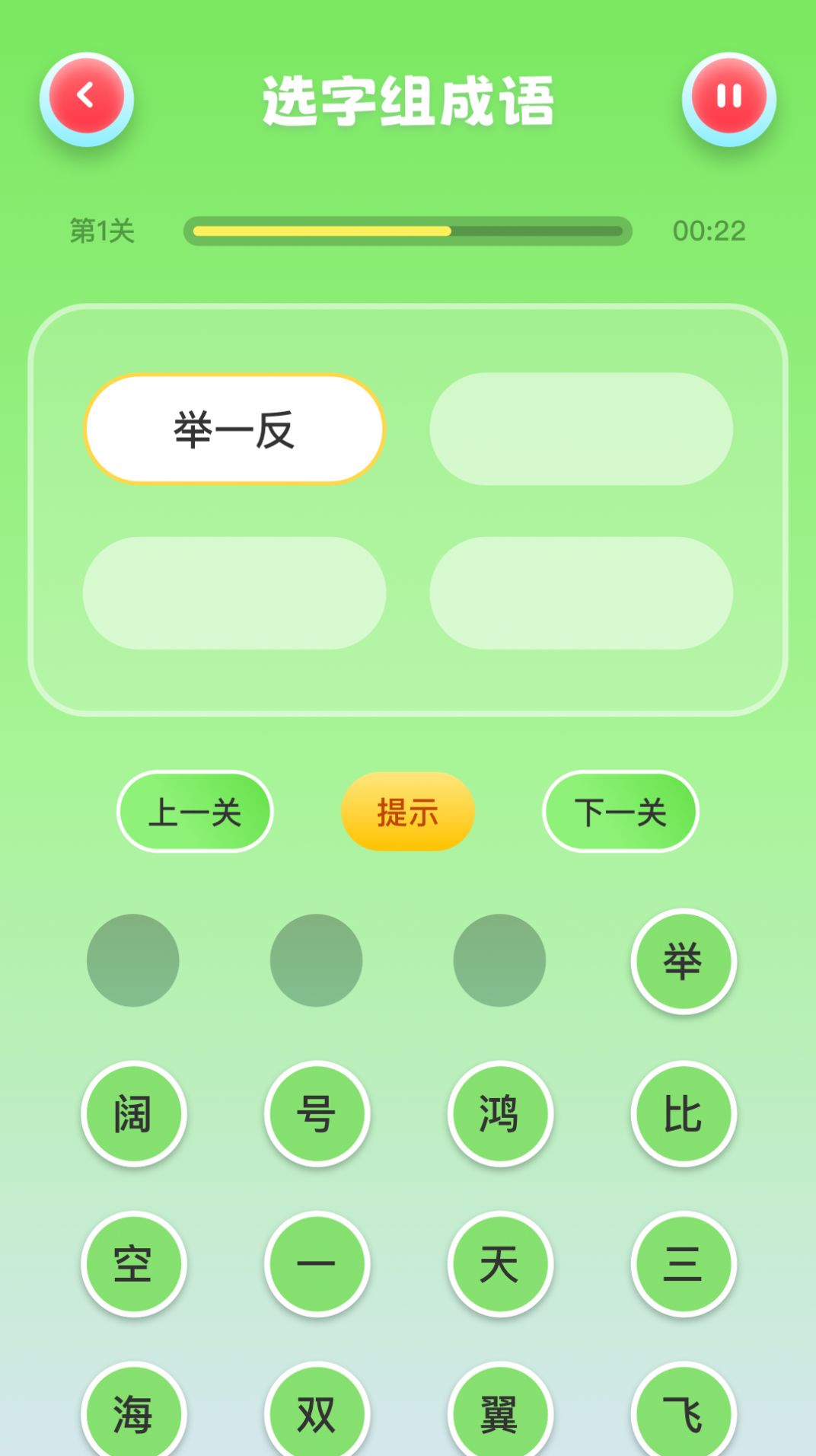This screenshot has width=816, height=1456.
Task: Pick the 阔 character tile
Action: coord(133,1113)
